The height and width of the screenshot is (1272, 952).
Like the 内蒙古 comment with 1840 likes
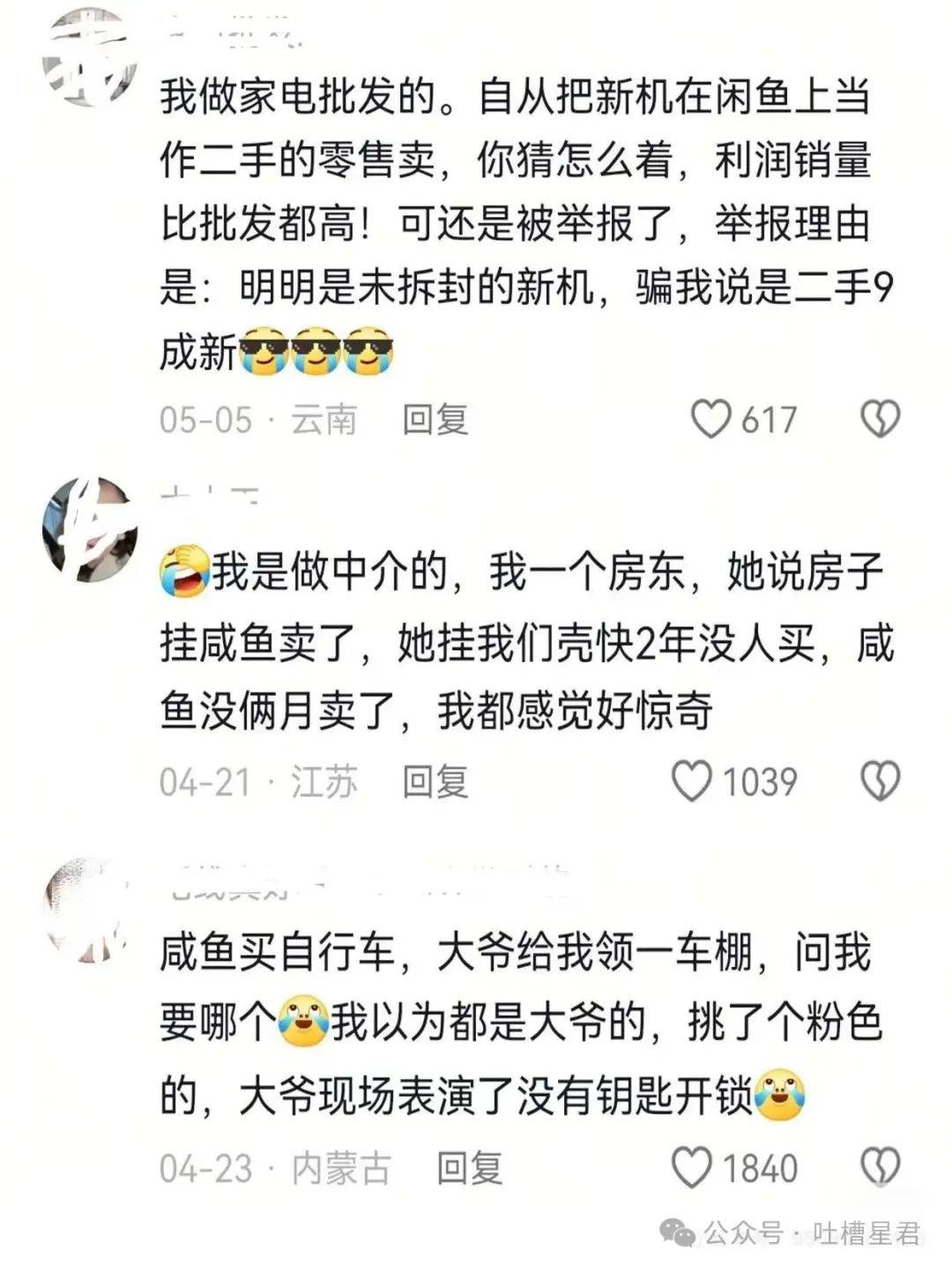coord(692,1168)
